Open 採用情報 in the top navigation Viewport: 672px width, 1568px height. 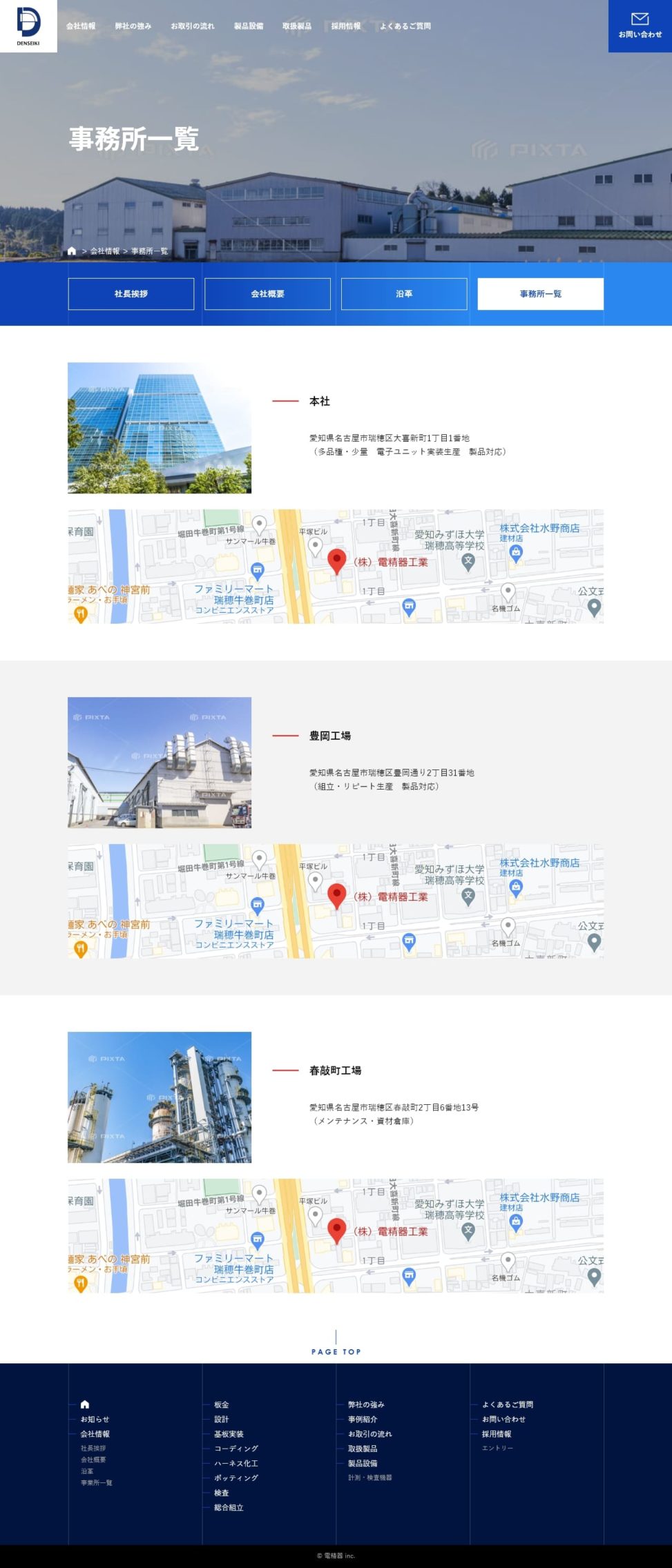pos(345,26)
